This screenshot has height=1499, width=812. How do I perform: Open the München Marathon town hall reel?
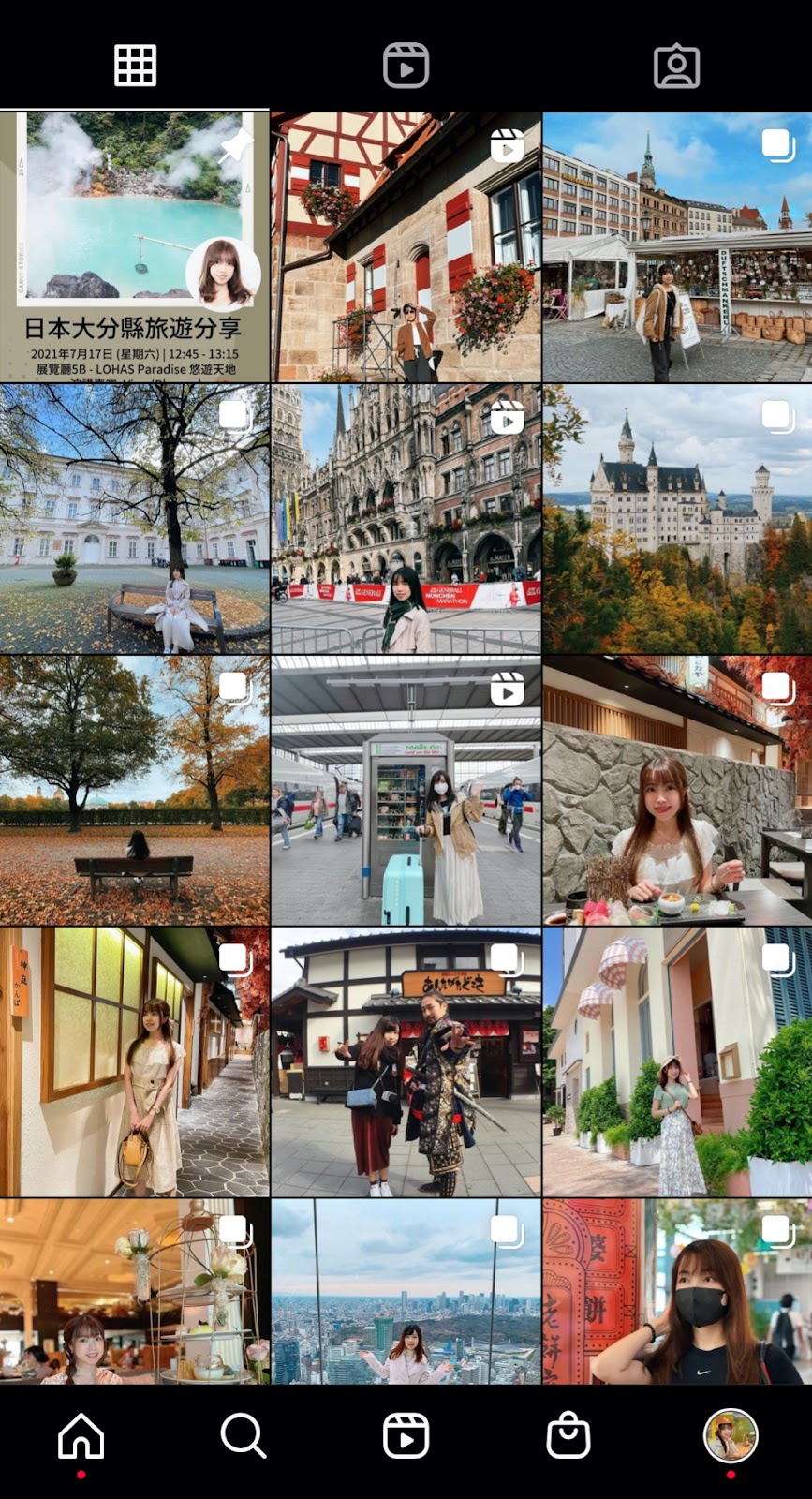(x=406, y=518)
